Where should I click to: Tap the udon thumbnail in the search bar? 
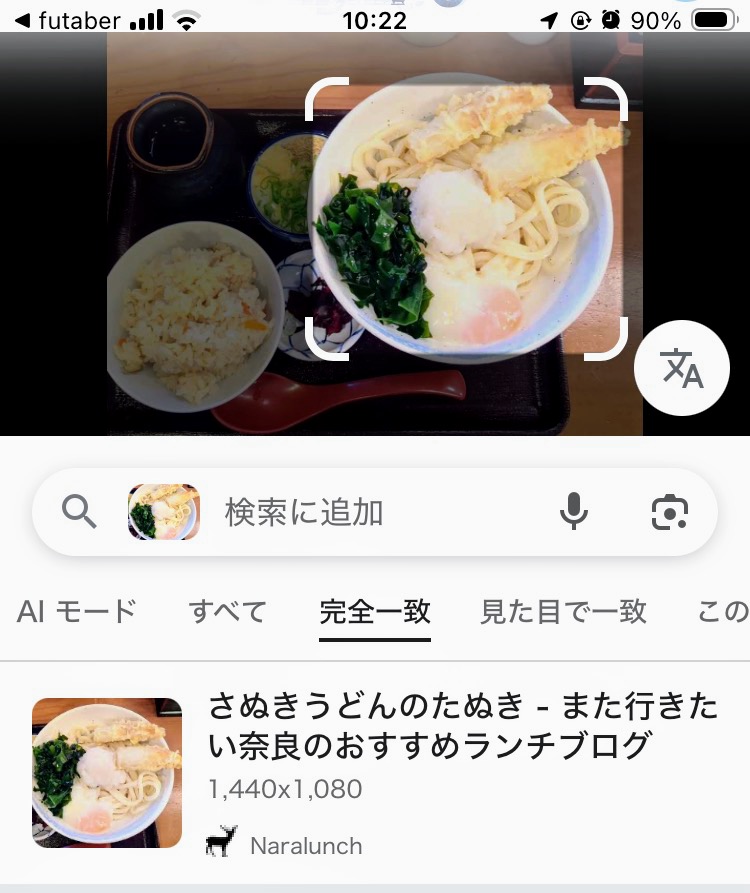coord(164,512)
